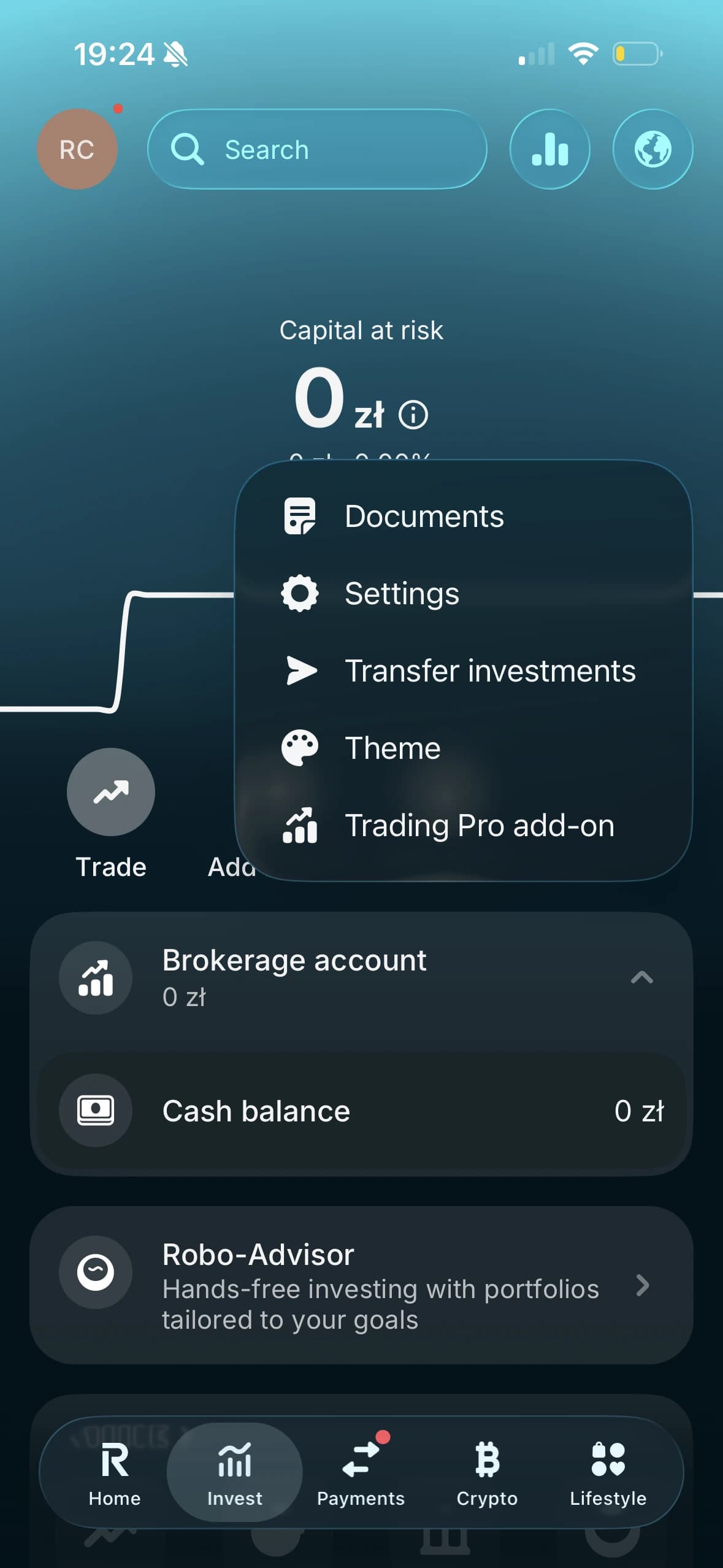Open the bar chart analytics icon
This screenshot has height=1568, width=723.
[x=549, y=149]
